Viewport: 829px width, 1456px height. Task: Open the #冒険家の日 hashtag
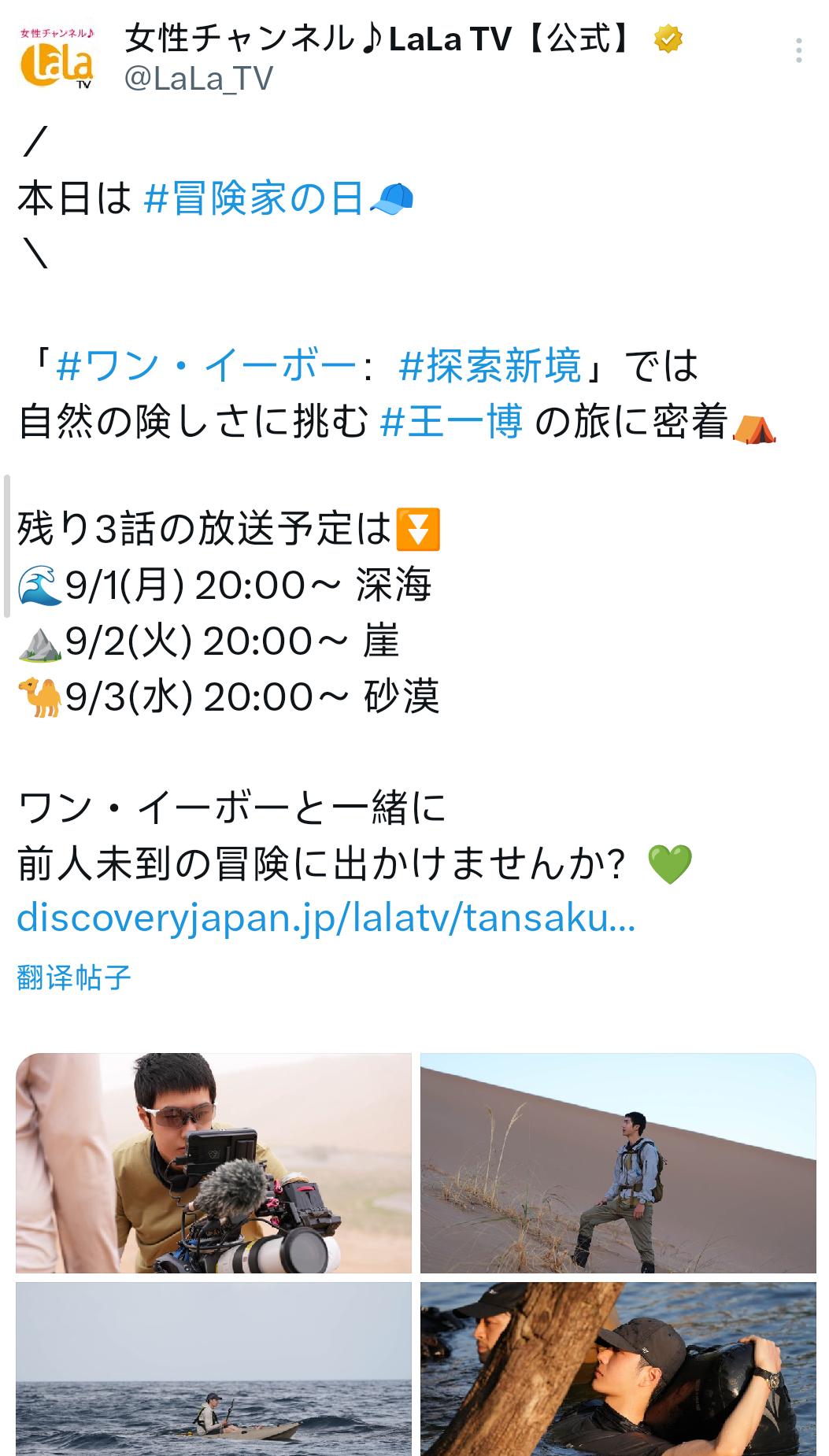coord(254,198)
